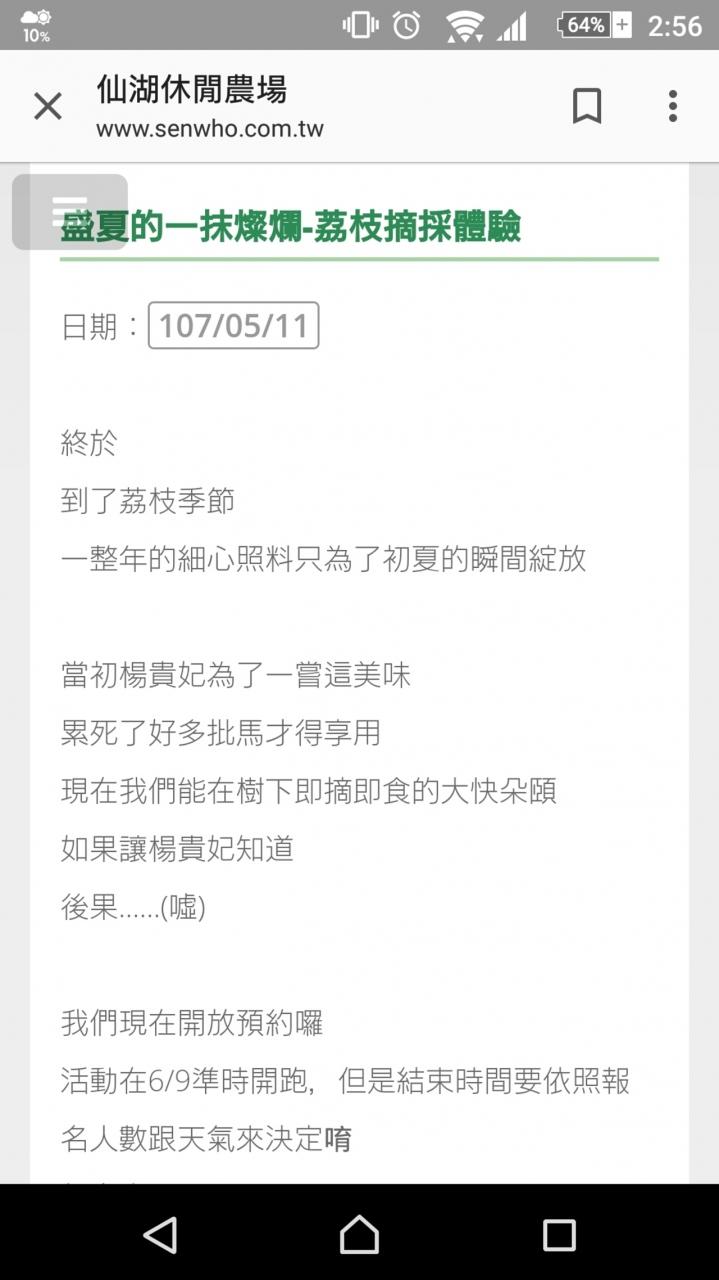719x1280 pixels.
Task: Go back using the system back button
Action: click(160, 1235)
